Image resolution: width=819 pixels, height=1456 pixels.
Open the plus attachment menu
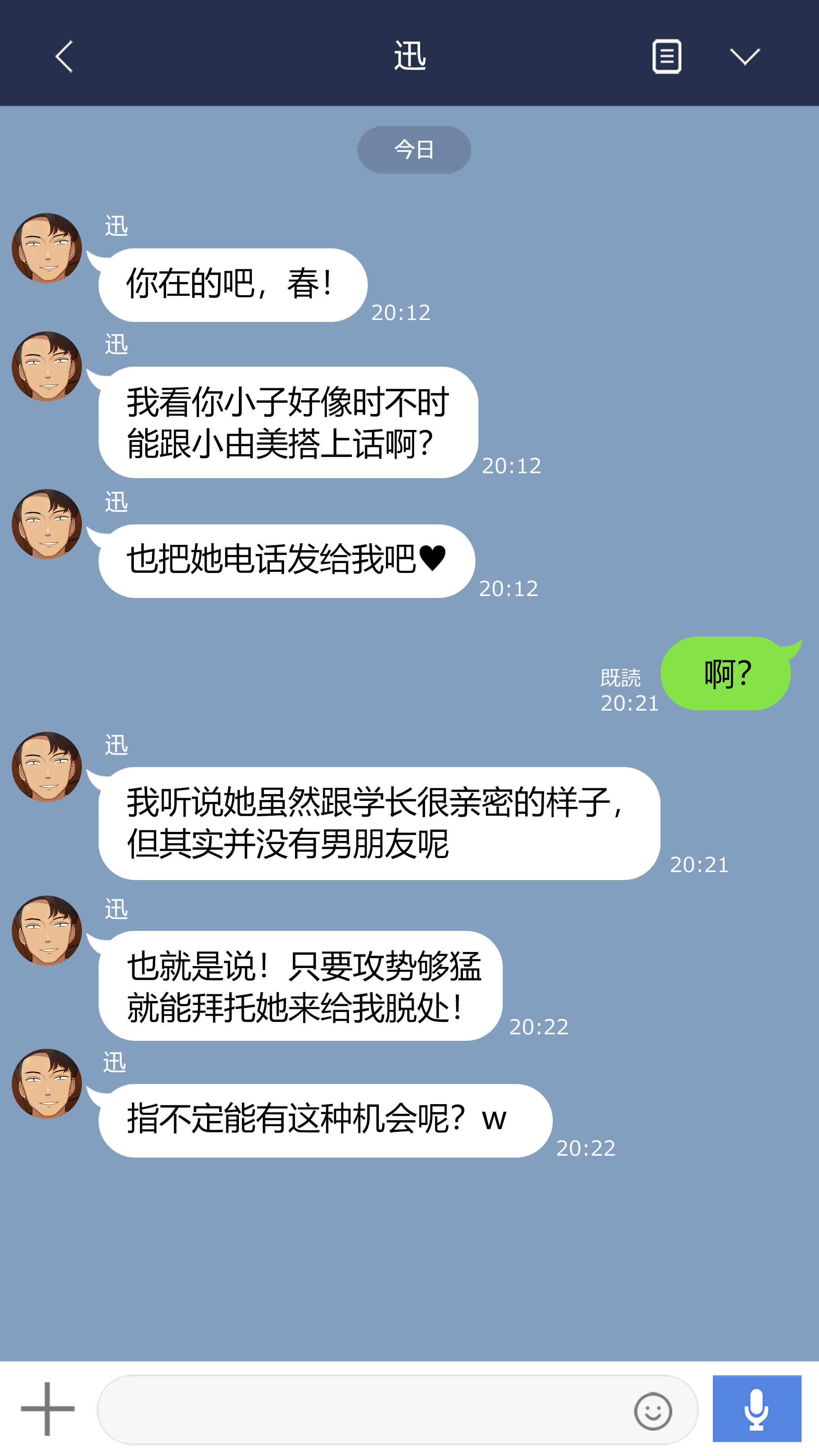tap(47, 1409)
